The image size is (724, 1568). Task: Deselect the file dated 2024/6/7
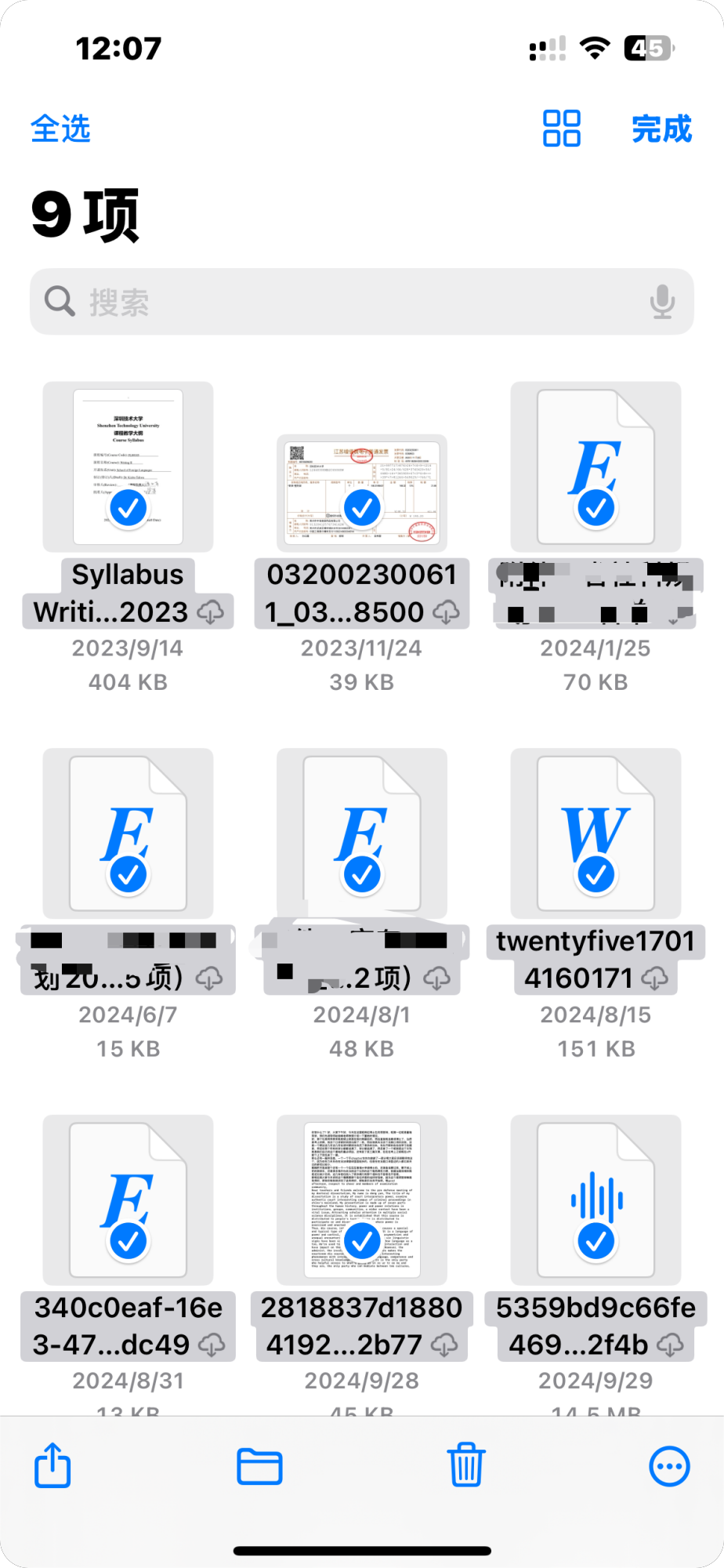click(129, 833)
